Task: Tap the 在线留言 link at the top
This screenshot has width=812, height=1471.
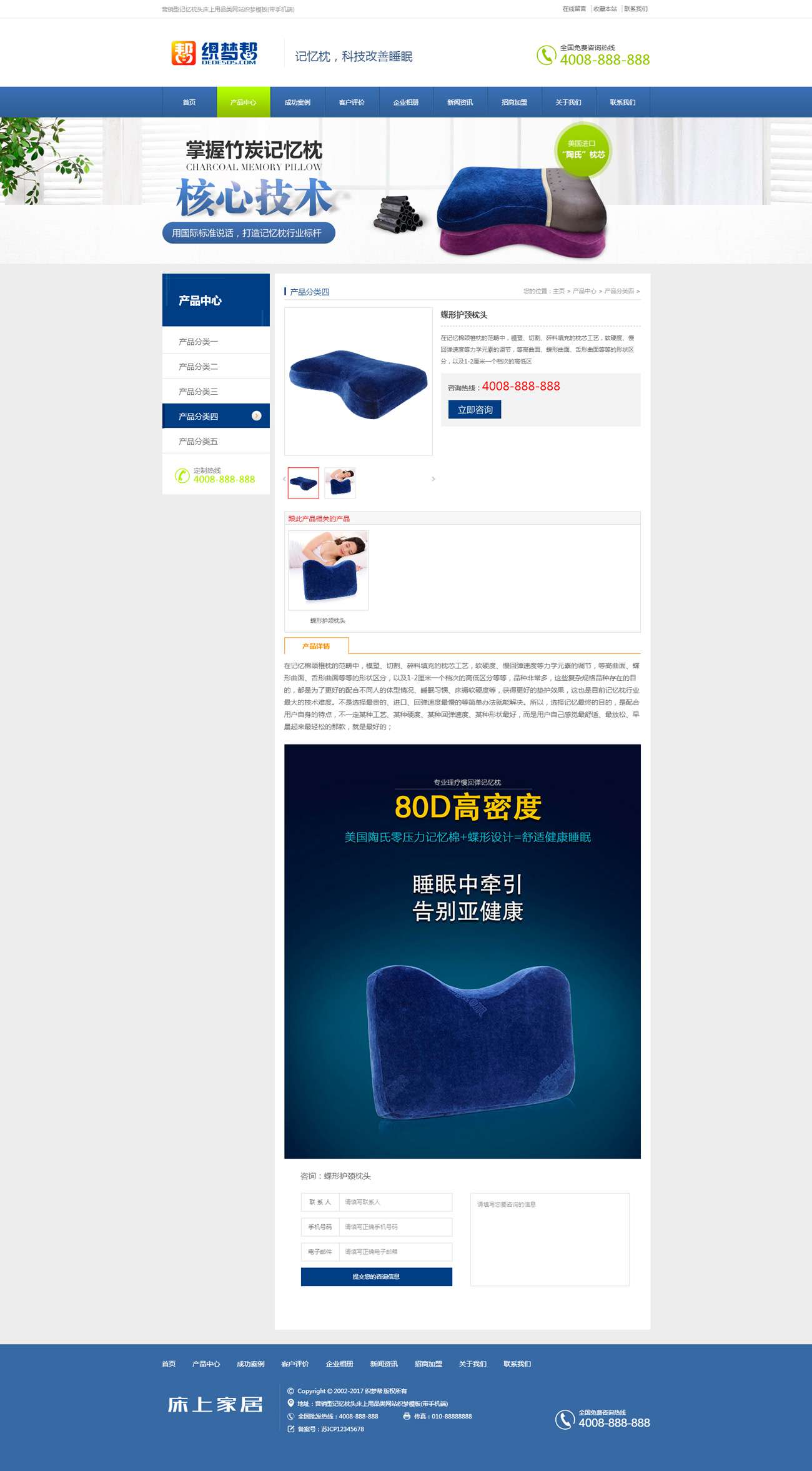Action: coord(574,9)
